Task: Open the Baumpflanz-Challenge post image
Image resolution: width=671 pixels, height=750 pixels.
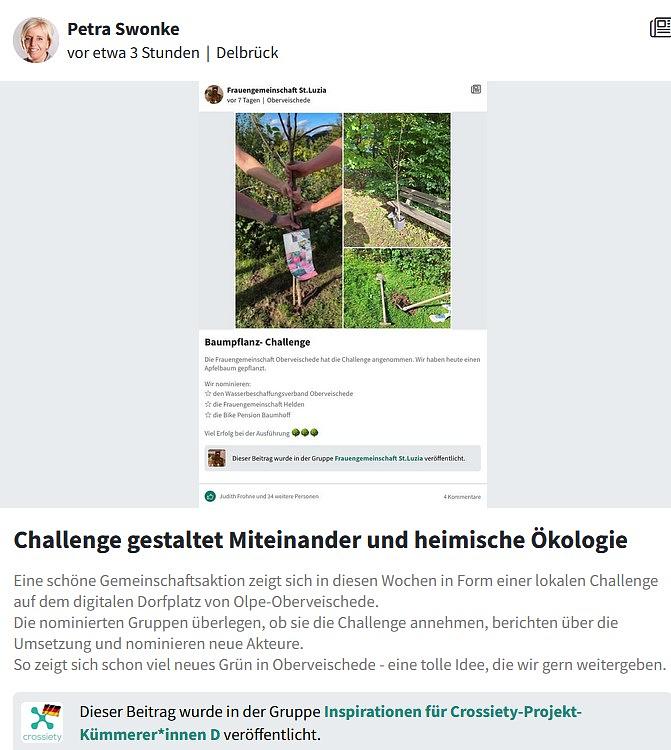Action: [x=342, y=294]
